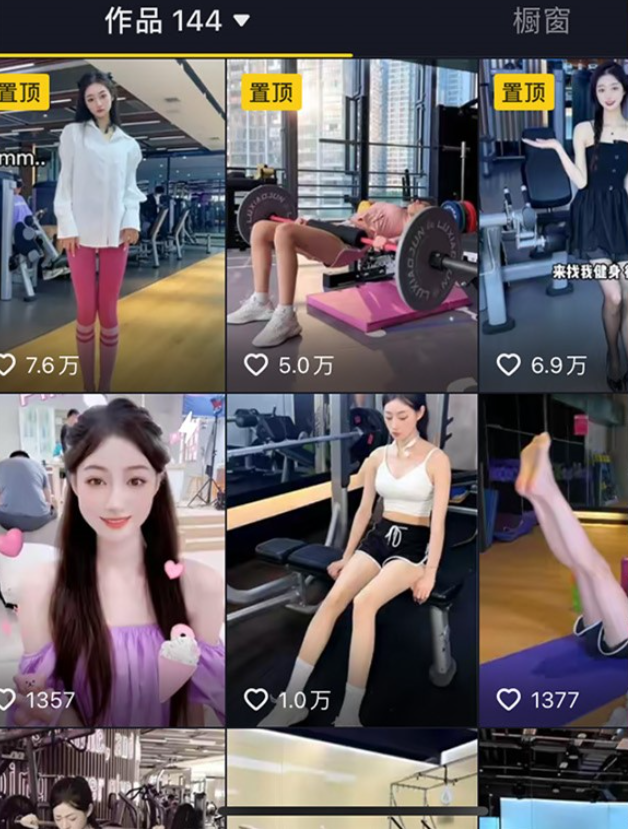Open the video with 1377 likes
The height and width of the screenshot is (829, 628).
[x=553, y=560]
